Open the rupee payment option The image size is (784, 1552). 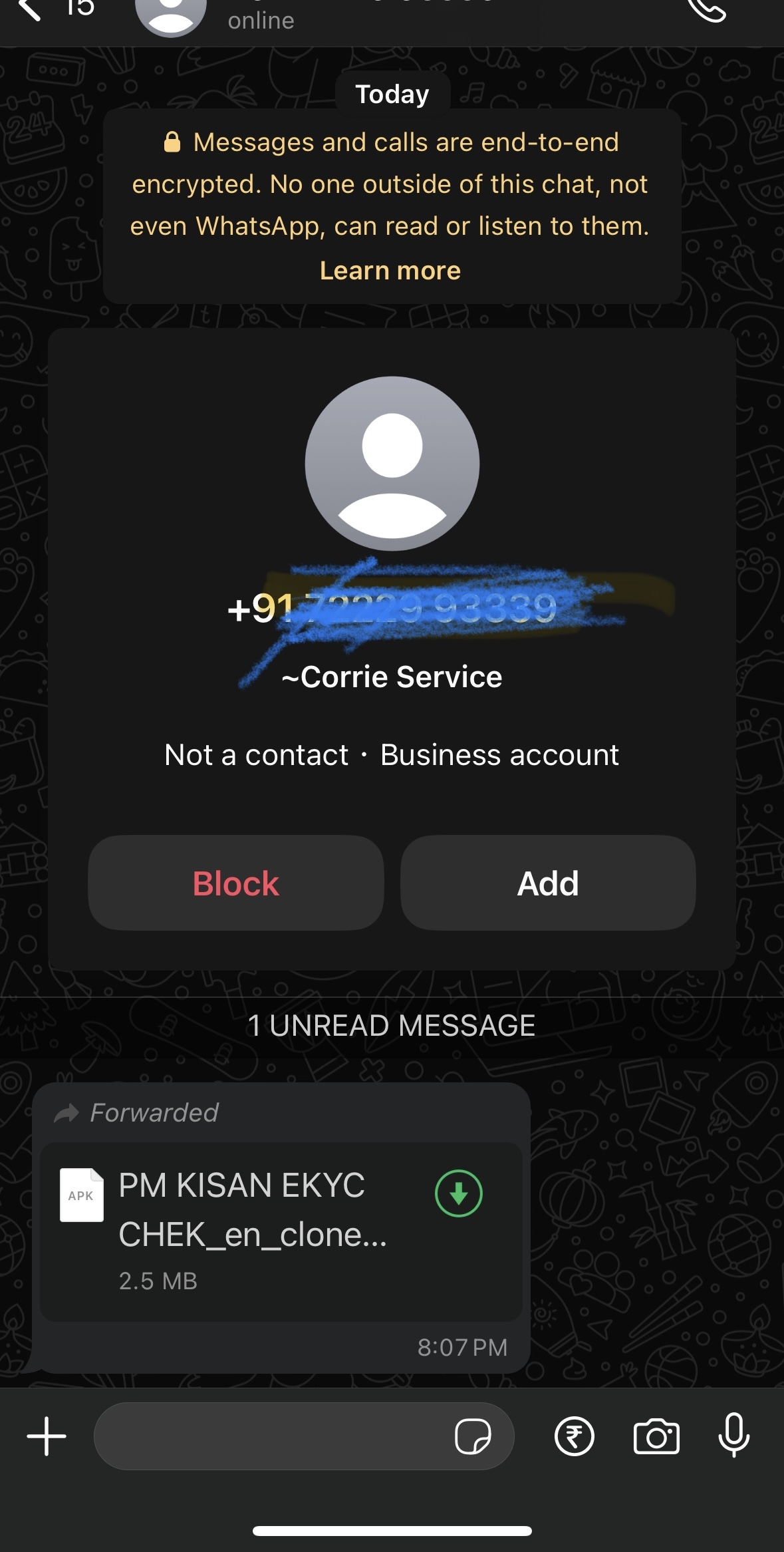[x=574, y=1436]
